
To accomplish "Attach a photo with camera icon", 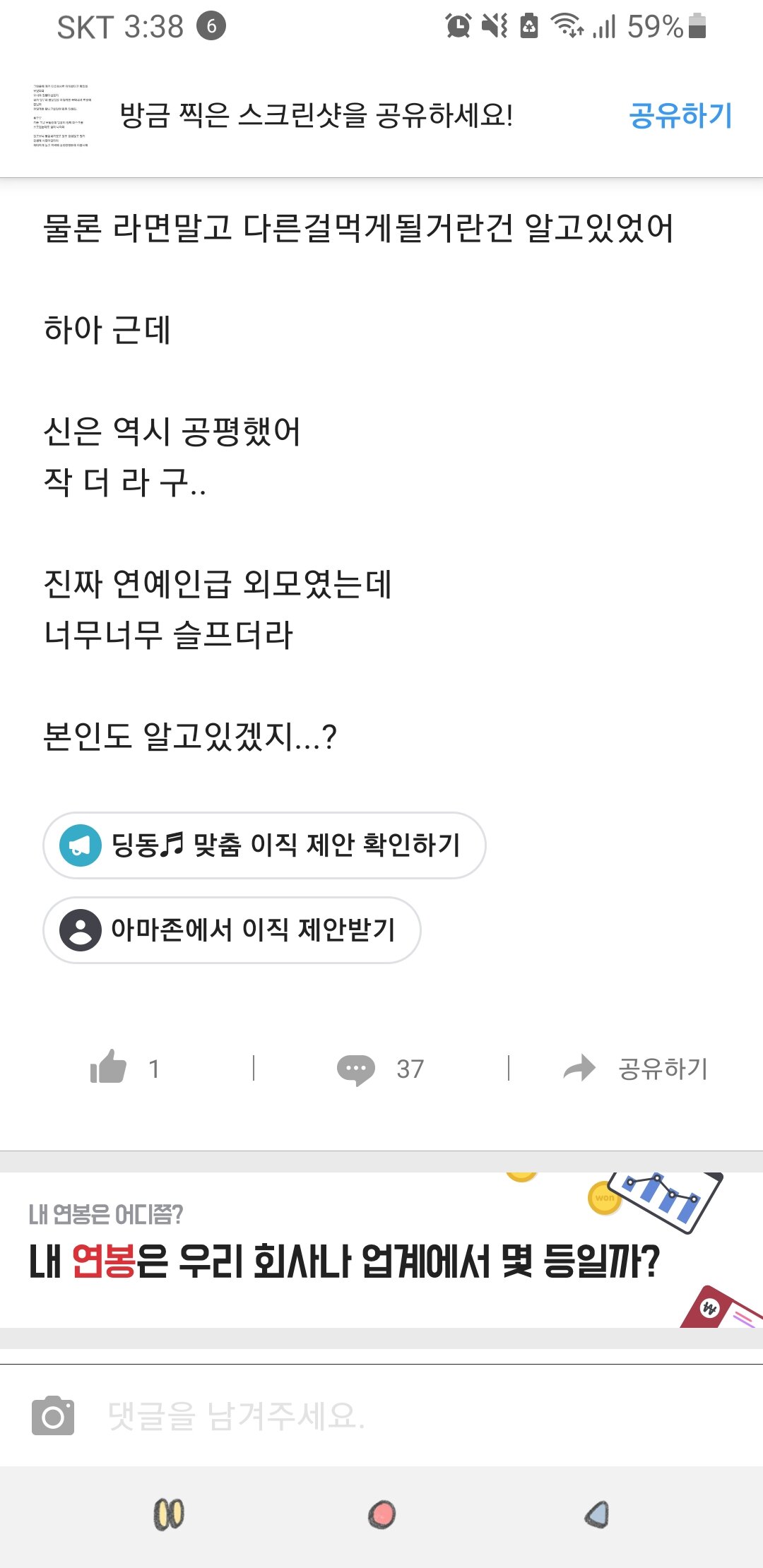I will point(53,1416).
